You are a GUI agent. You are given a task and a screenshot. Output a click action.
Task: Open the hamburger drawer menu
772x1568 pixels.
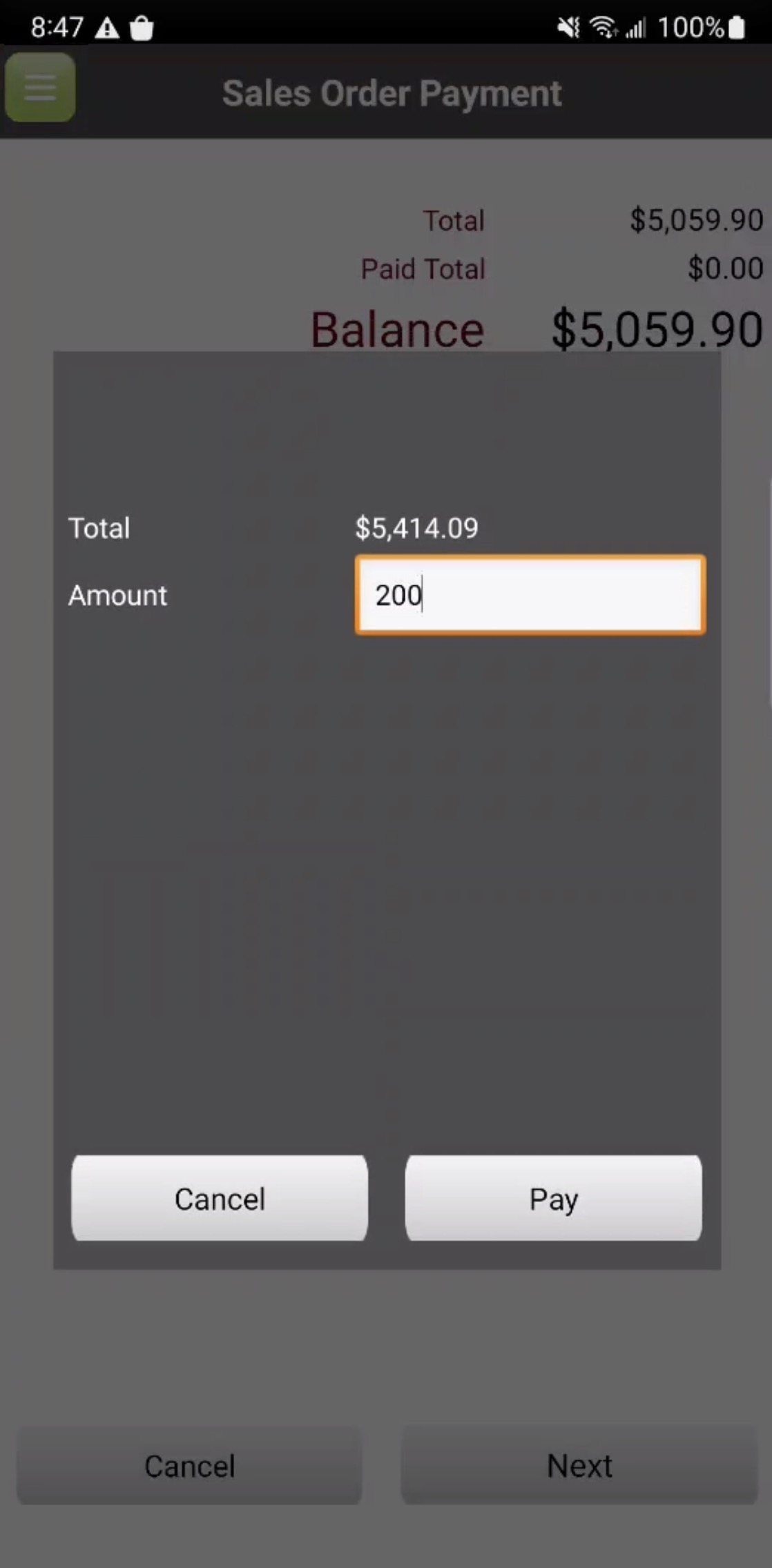pos(40,88)
